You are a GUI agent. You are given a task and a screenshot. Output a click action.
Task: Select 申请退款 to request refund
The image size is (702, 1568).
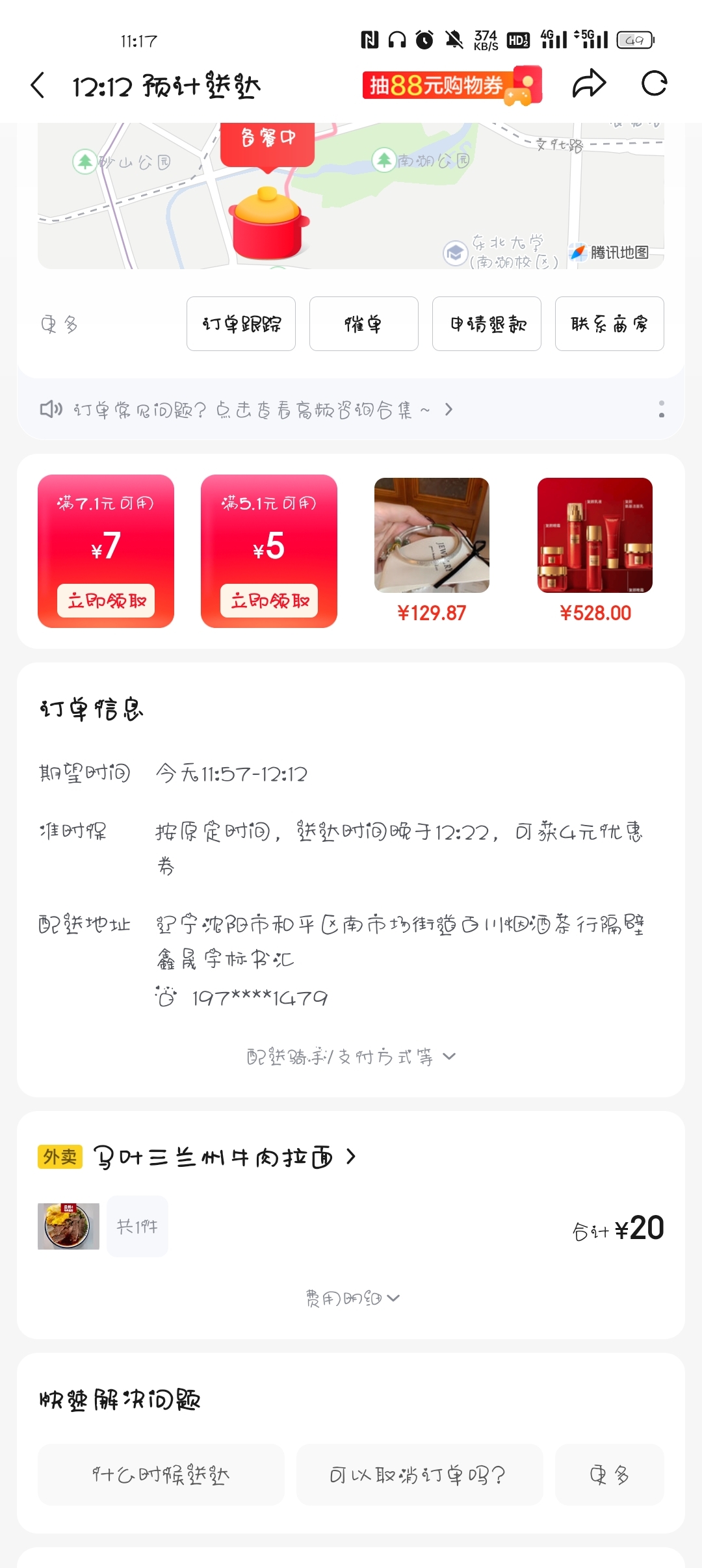pyautogui.click(x=487, y=324)
